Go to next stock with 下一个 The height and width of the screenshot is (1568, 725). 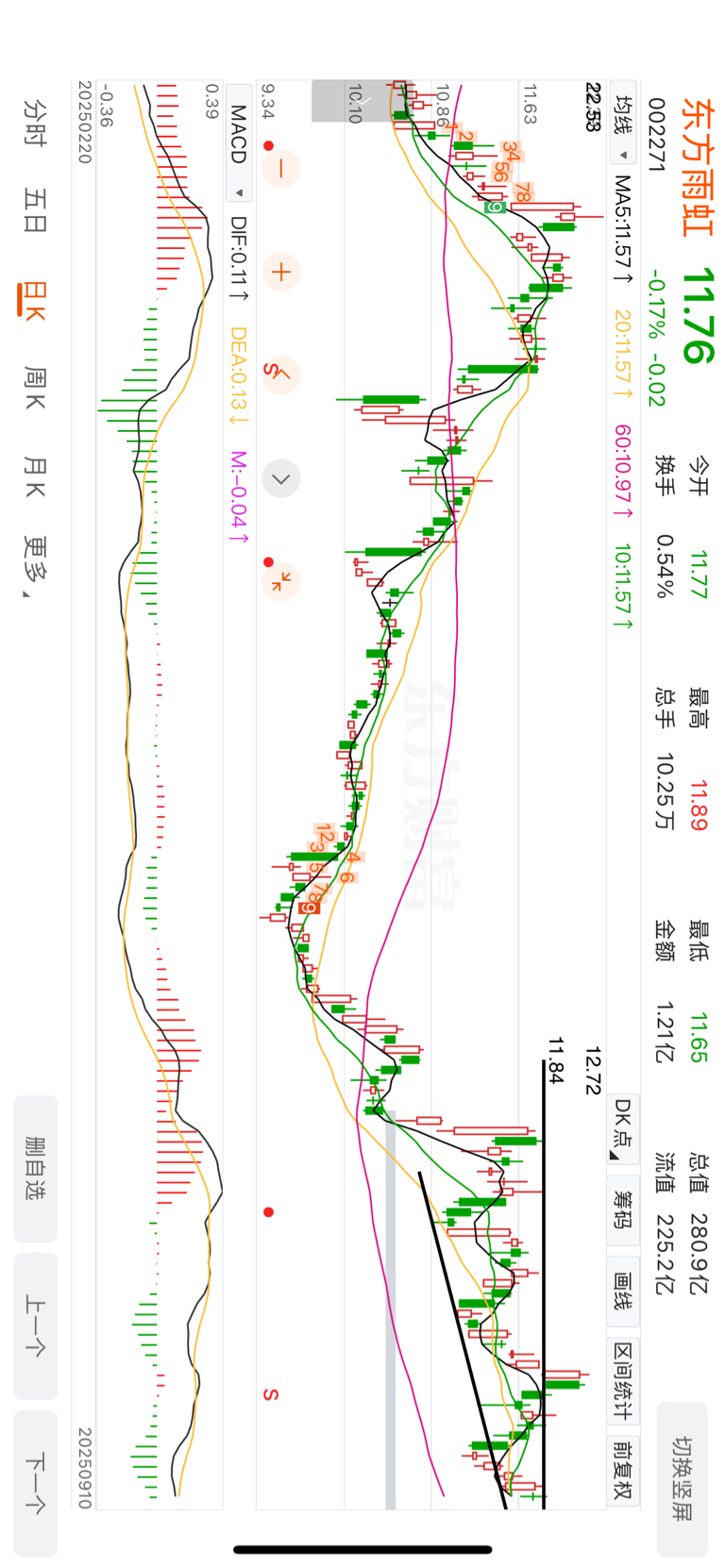point(35,1483)
